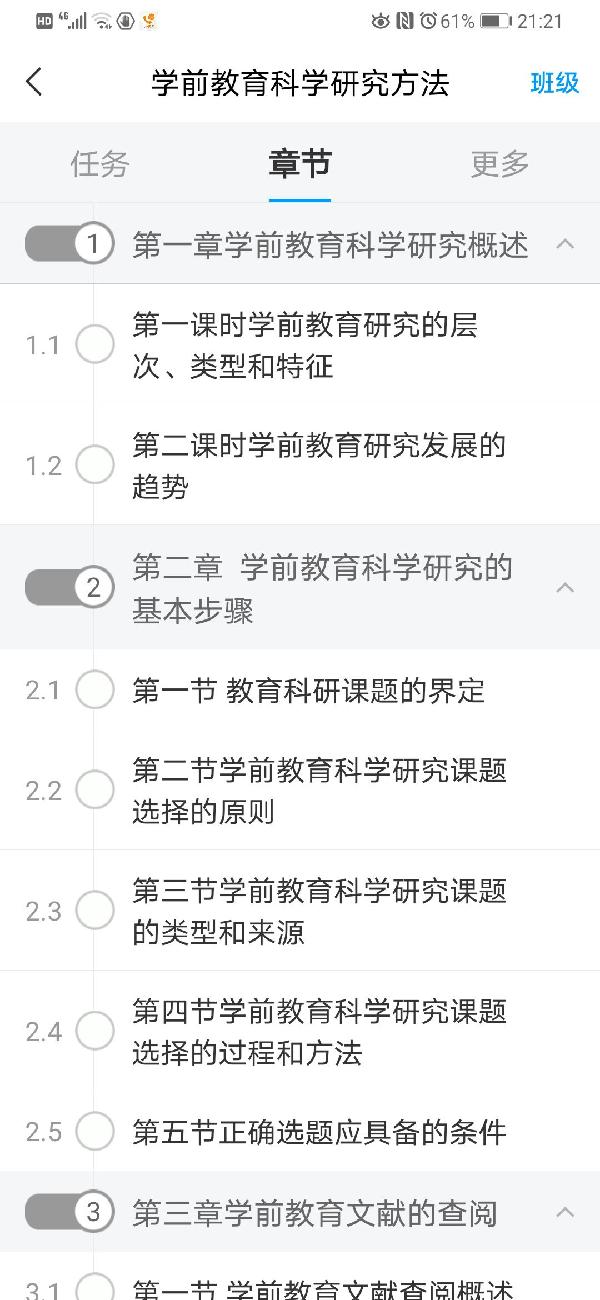This screenshot has height=1300, width=600.
Task: Switch to the 任务 tab
Action: (x=100, y=164)
